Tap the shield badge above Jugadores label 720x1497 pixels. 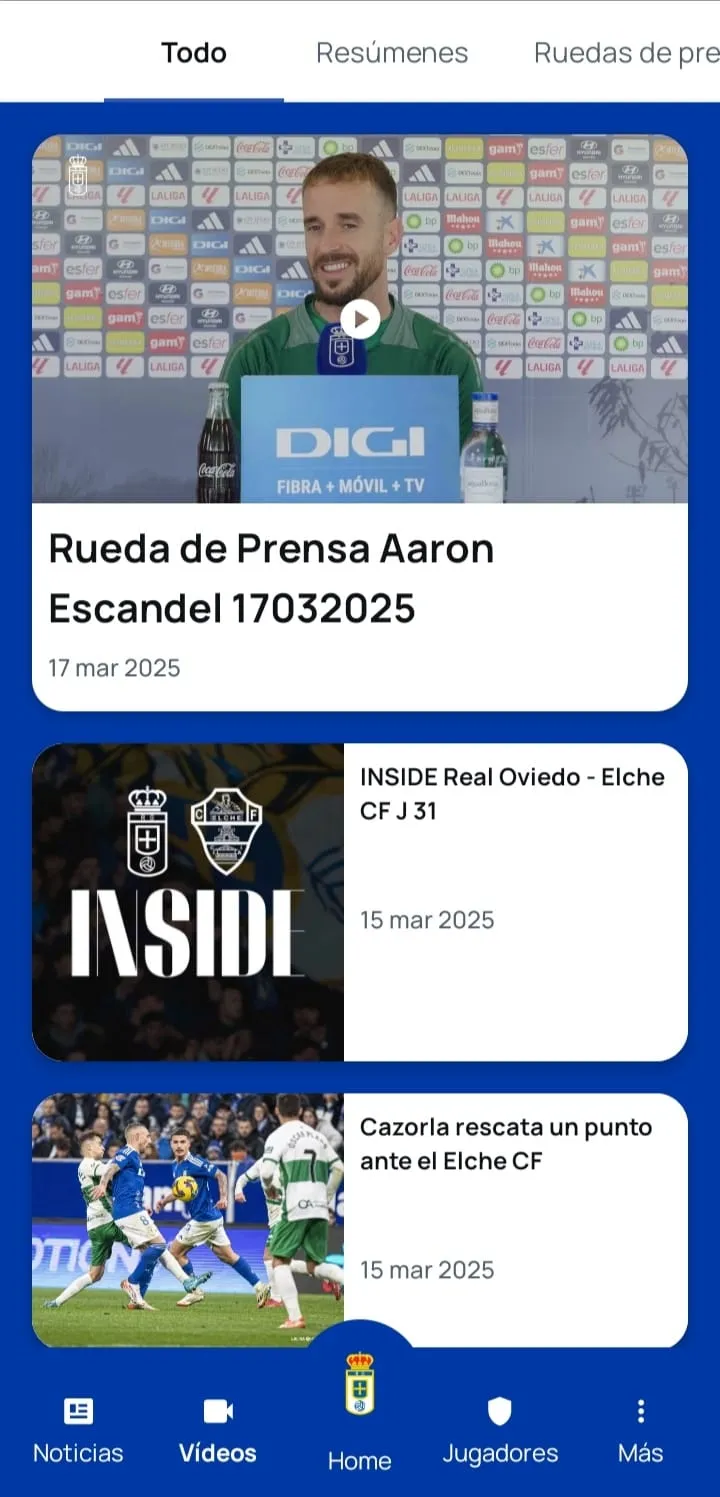click(x=500, y=1411)
